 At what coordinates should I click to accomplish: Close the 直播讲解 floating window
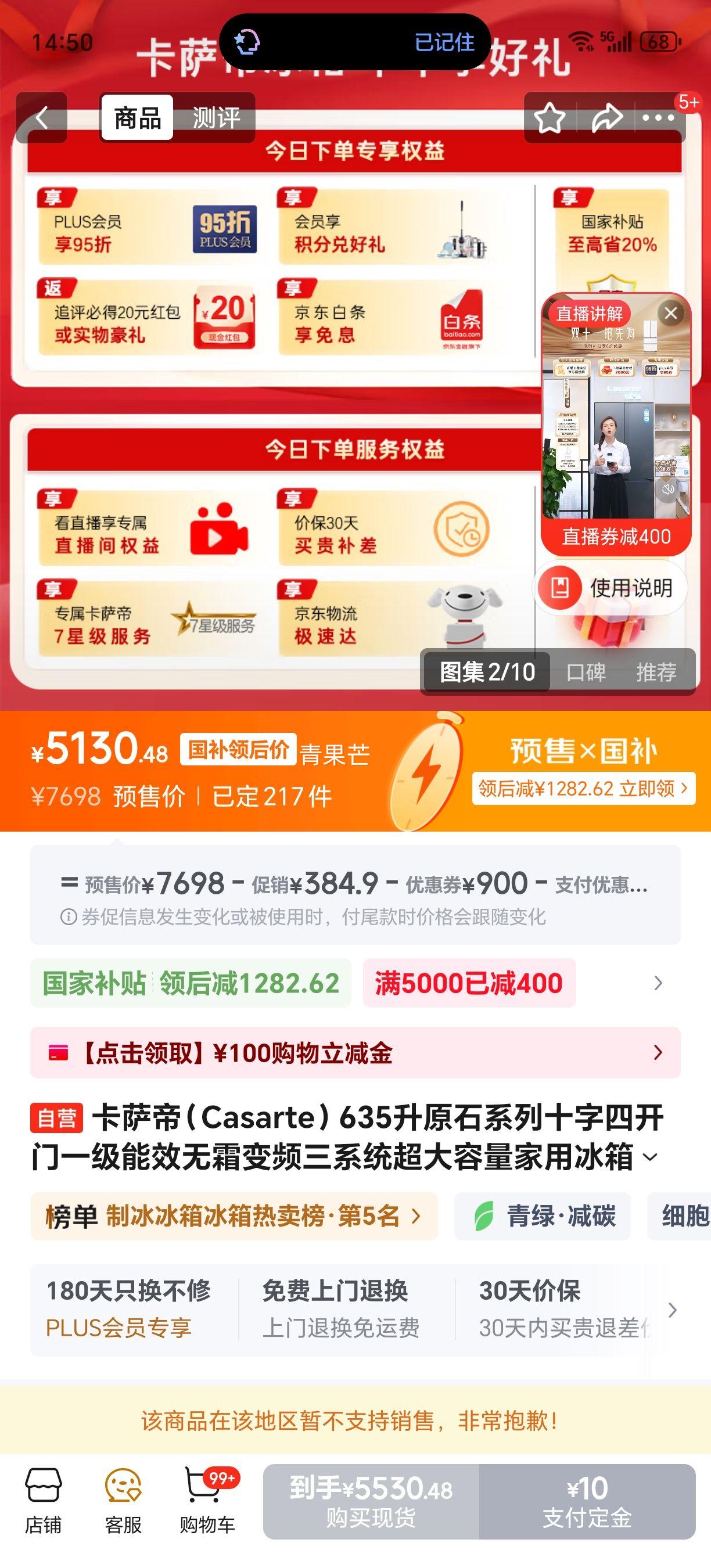tap(671, 314)
